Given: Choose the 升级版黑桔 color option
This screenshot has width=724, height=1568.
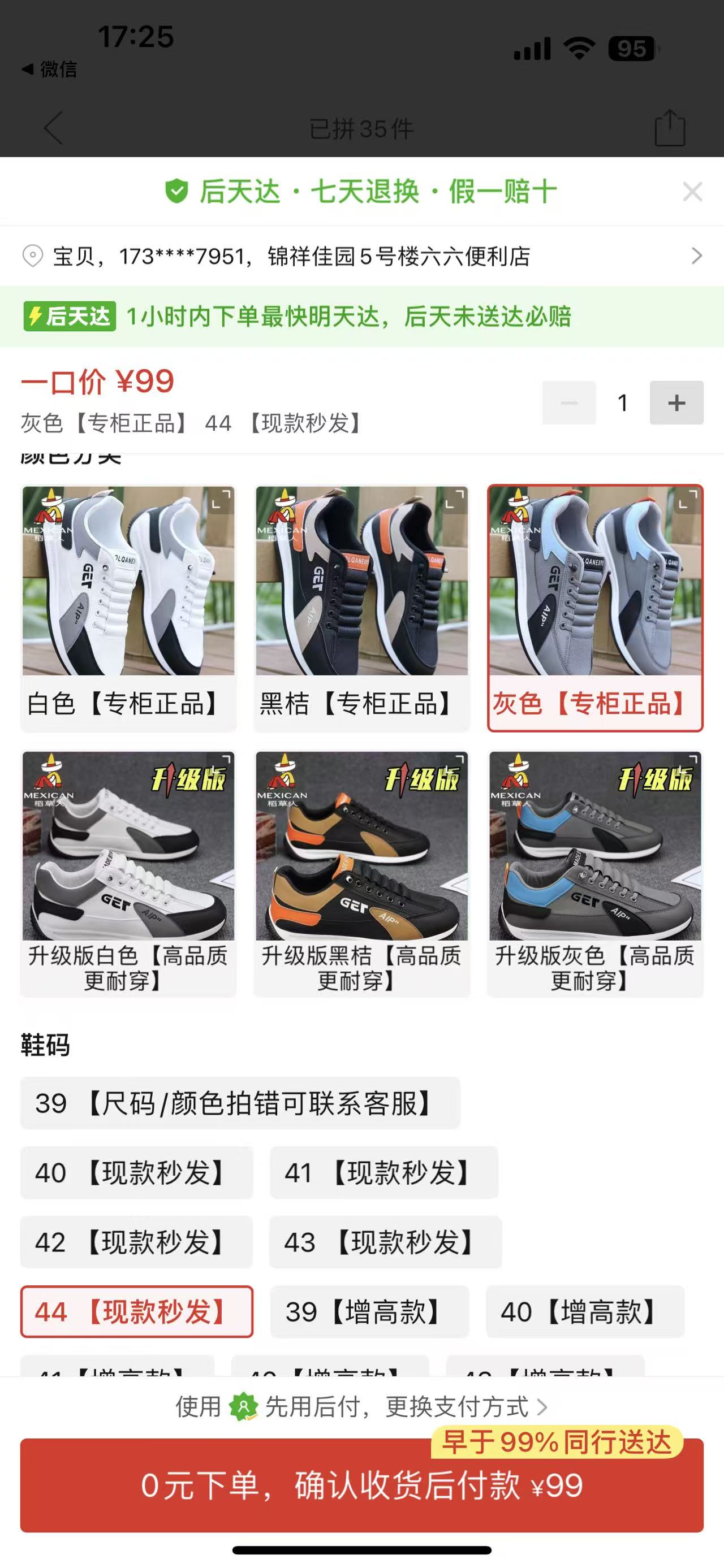Looking at the screenshot, I should point(361,873).
